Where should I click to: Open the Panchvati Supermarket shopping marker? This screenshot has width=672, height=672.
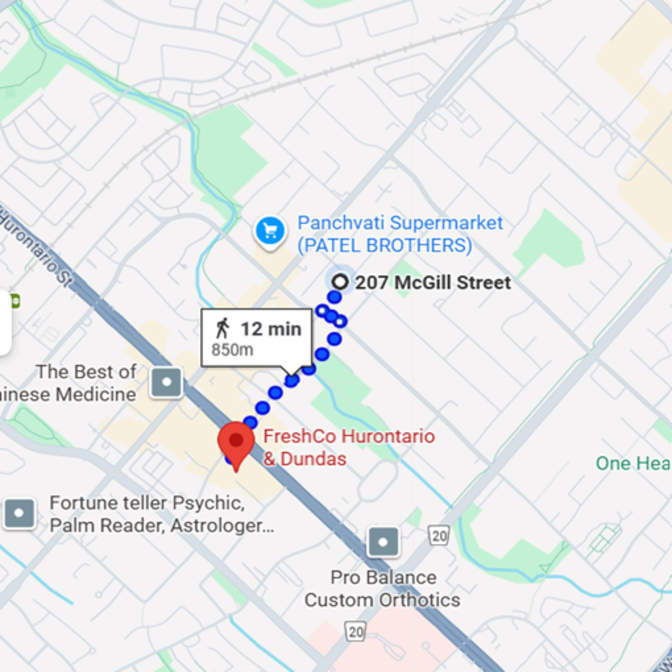tap(268, 231)
